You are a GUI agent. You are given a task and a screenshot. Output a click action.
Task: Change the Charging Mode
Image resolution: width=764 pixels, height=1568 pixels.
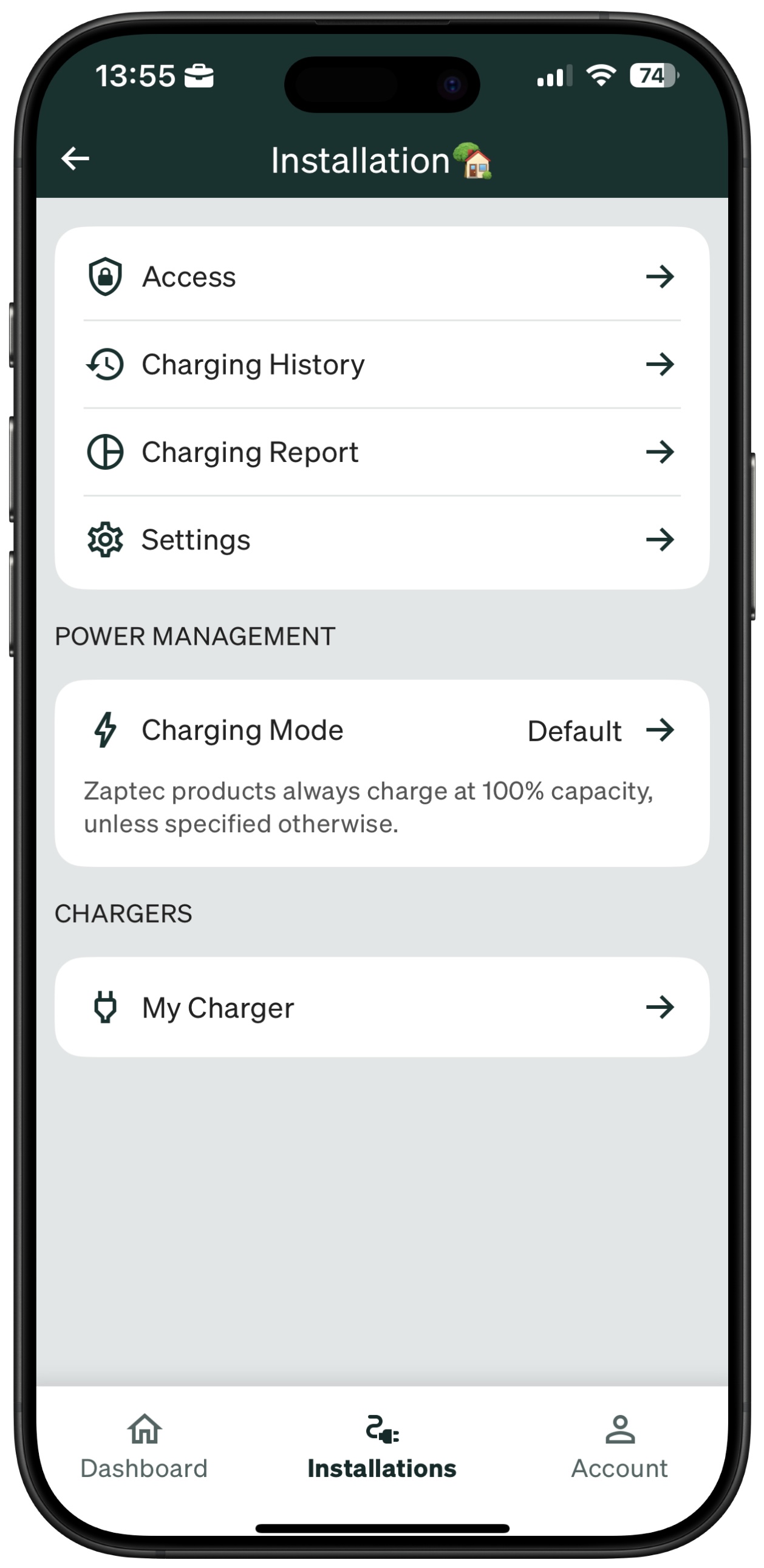381,730
